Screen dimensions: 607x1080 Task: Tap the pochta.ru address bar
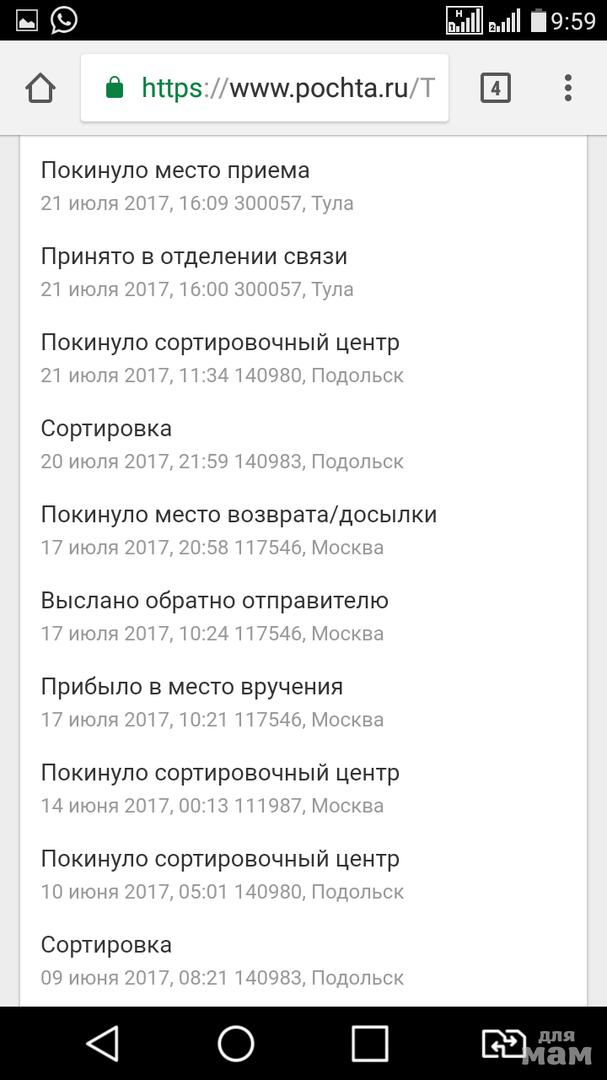(265, 88)
